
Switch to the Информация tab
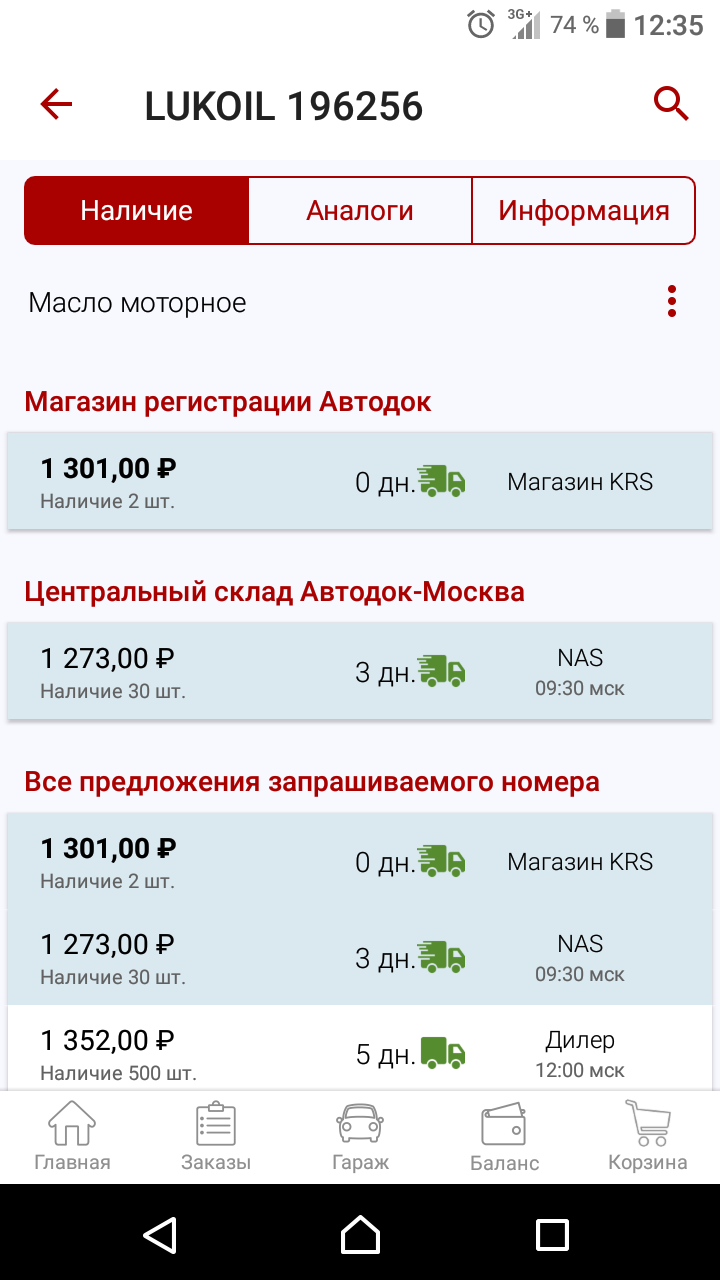click(584, 211)
